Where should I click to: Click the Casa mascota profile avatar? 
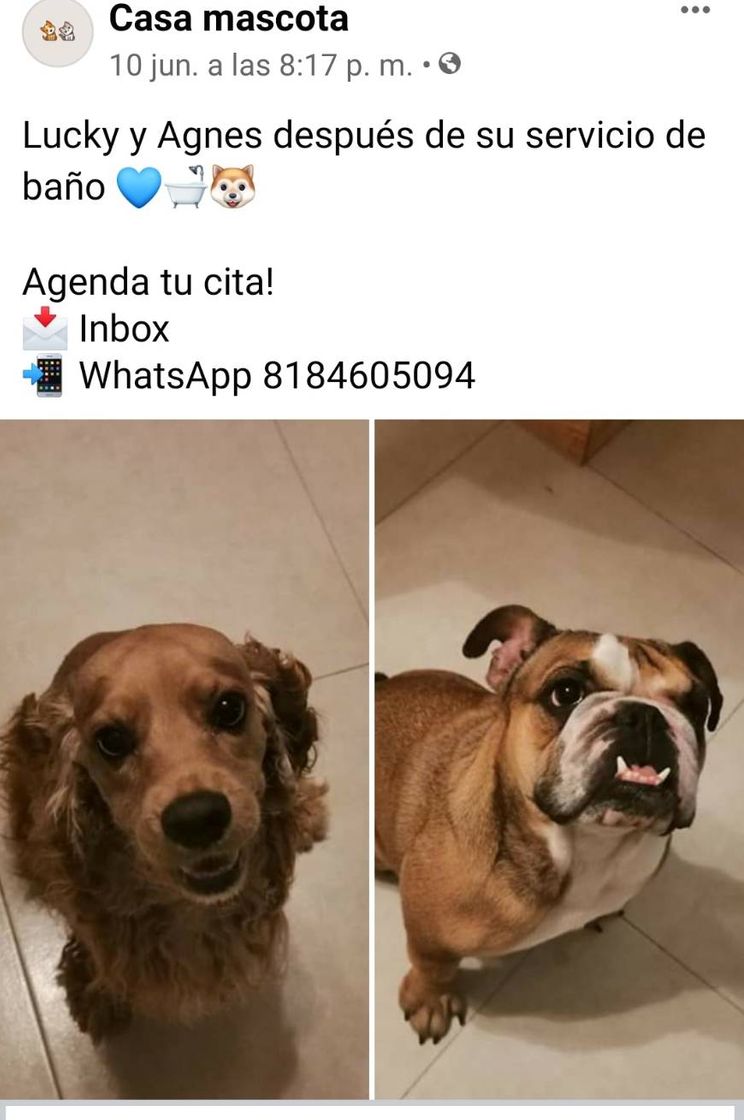[x=55, y=33]
